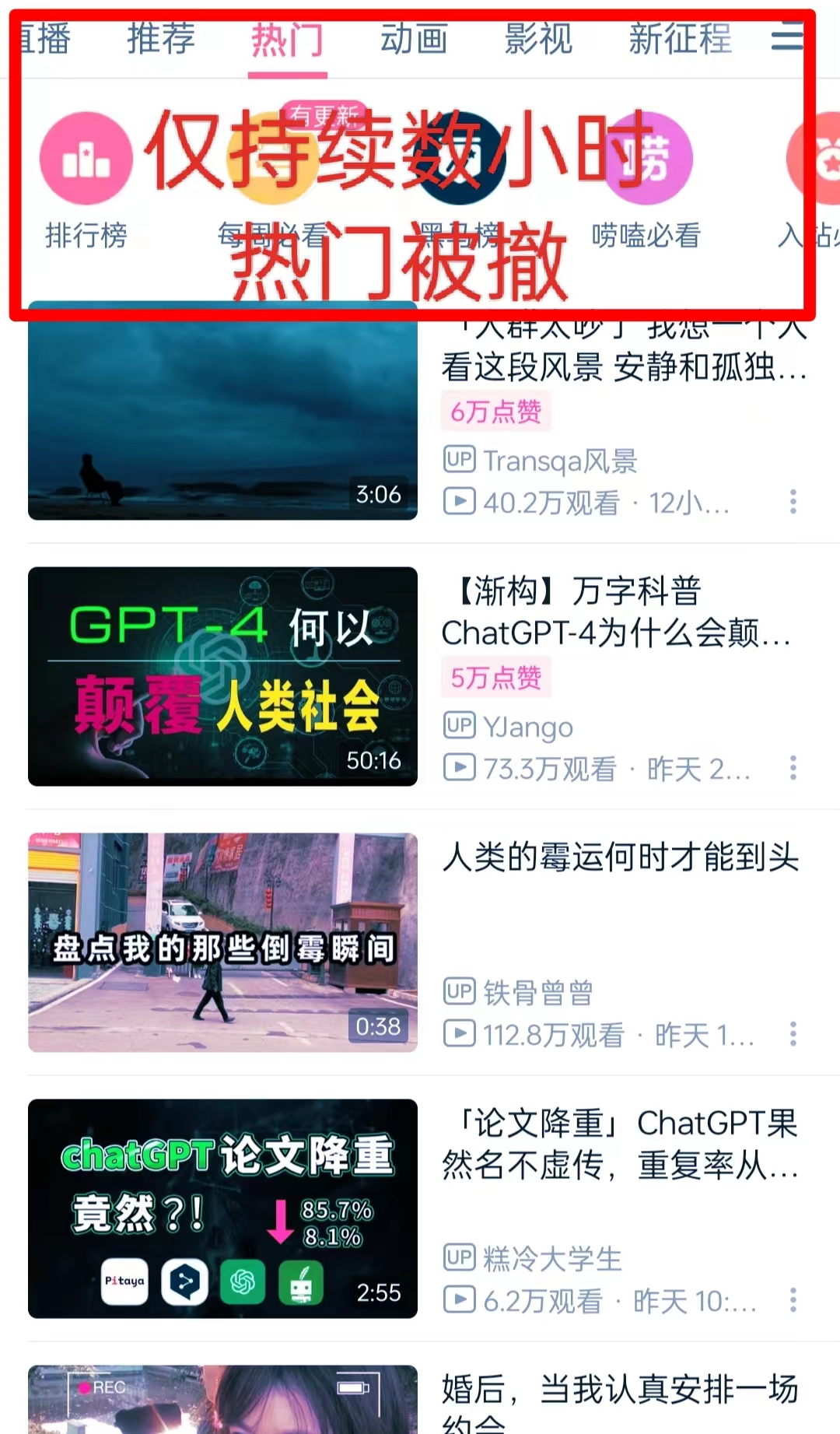Open the 婚后约会 video at the bottom
This screenshot has height=1434, width=840.
click(222, 1401)
